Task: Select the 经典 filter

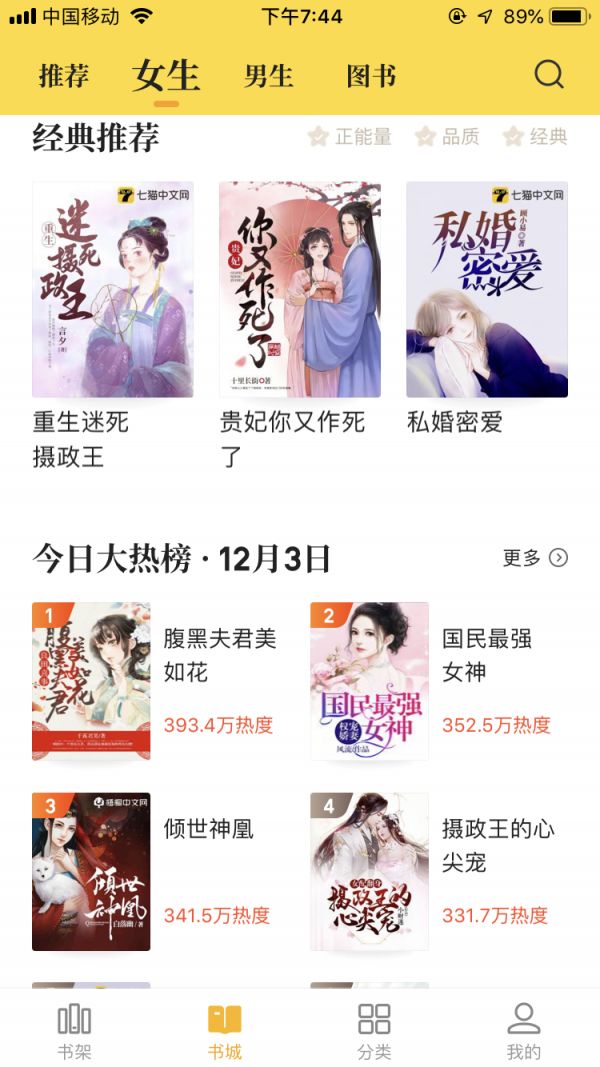Action: pos(536,137)
